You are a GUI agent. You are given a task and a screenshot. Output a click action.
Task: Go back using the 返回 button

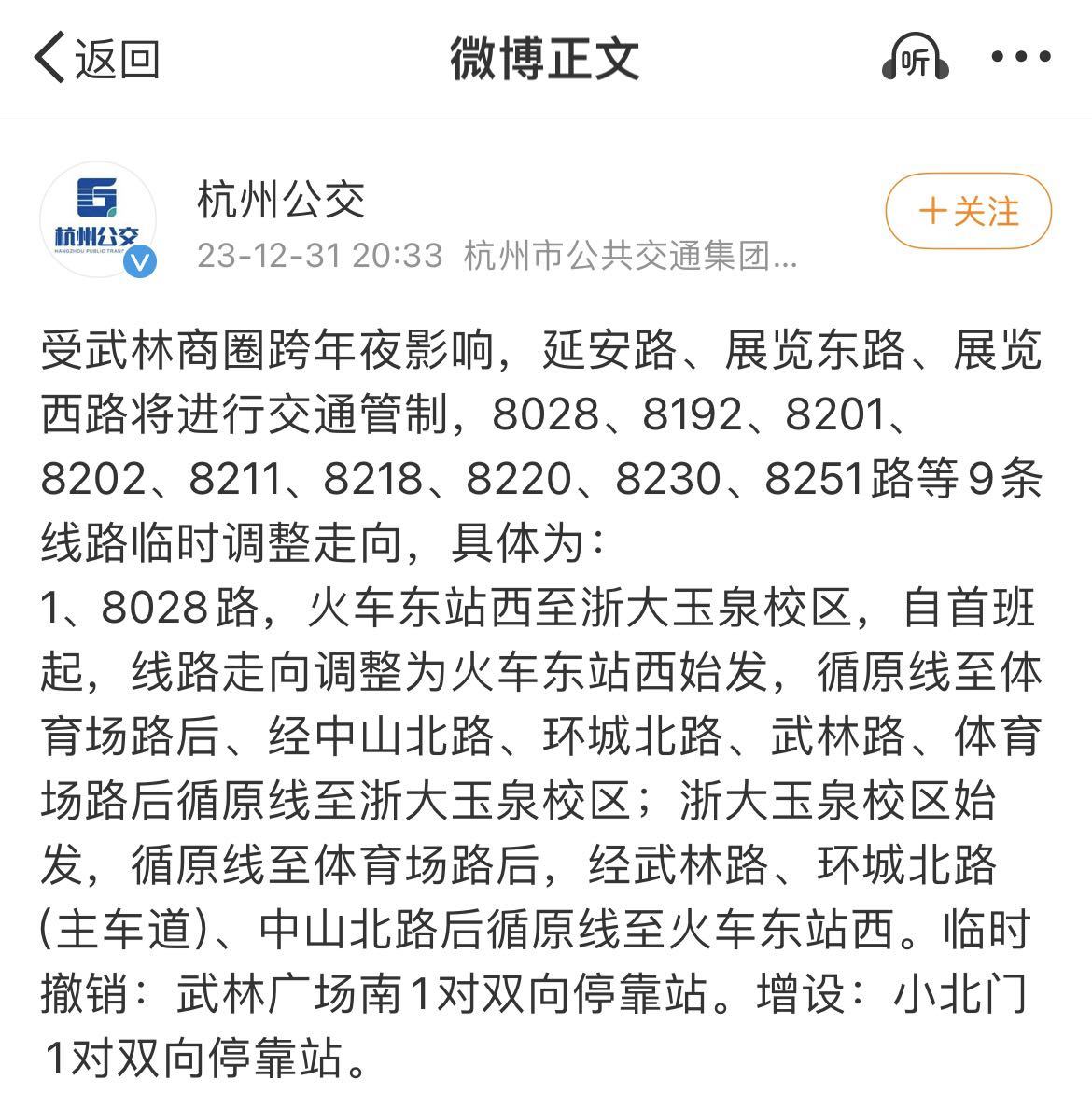[97, 58]
